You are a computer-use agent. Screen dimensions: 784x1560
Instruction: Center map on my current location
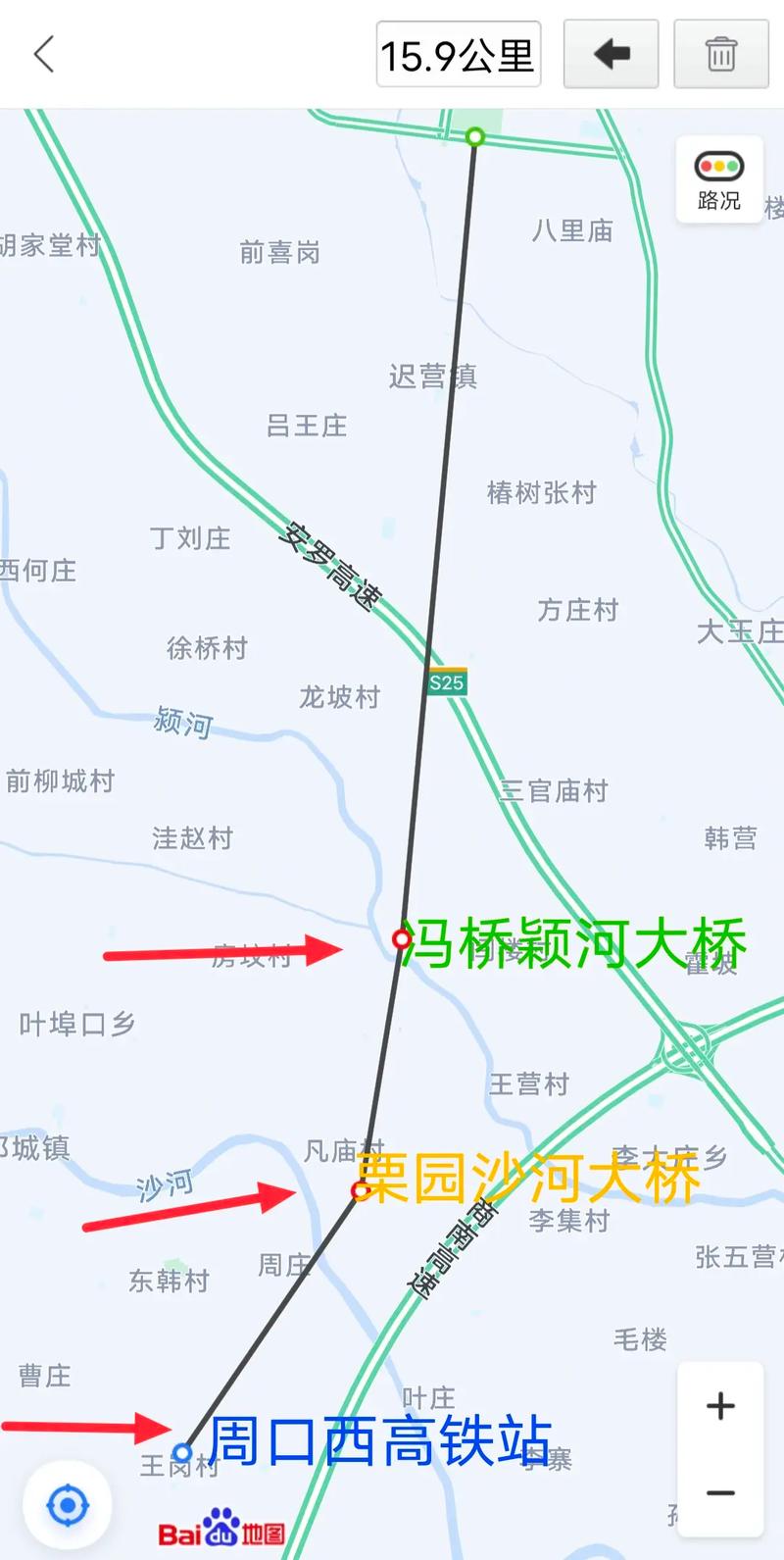pyautogui.click(x=68, y=1504)
